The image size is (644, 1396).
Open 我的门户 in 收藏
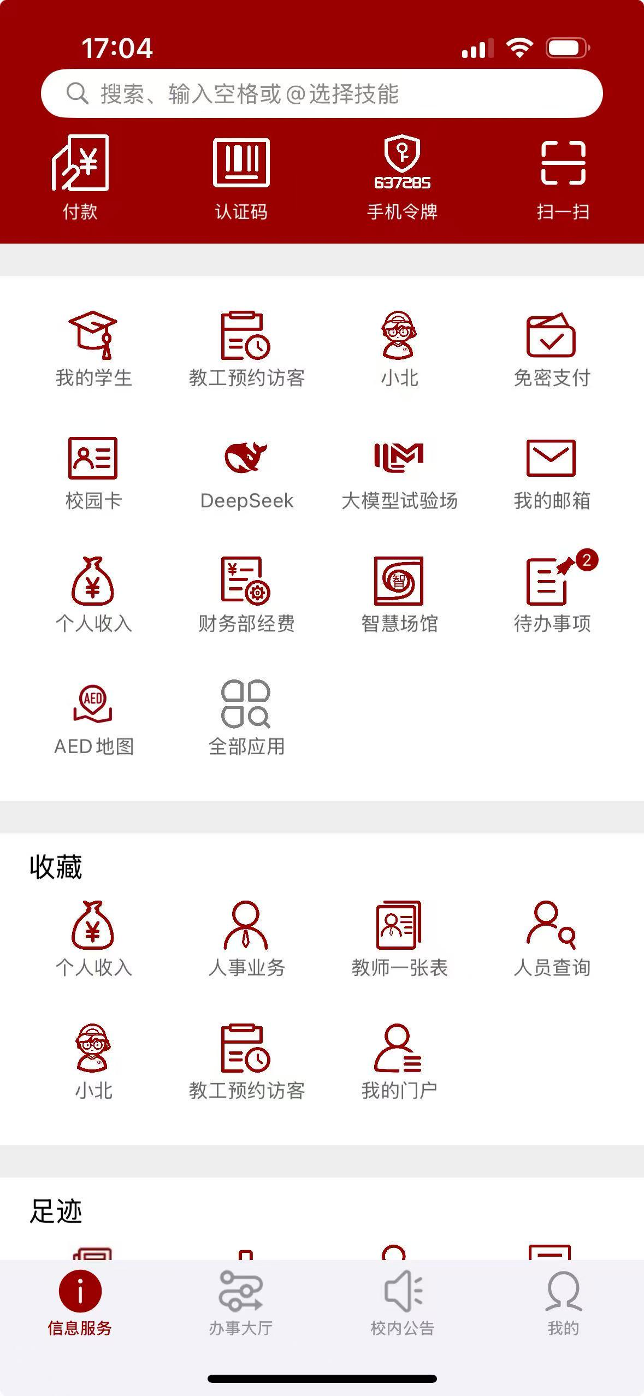click(x=399, y=1061)
